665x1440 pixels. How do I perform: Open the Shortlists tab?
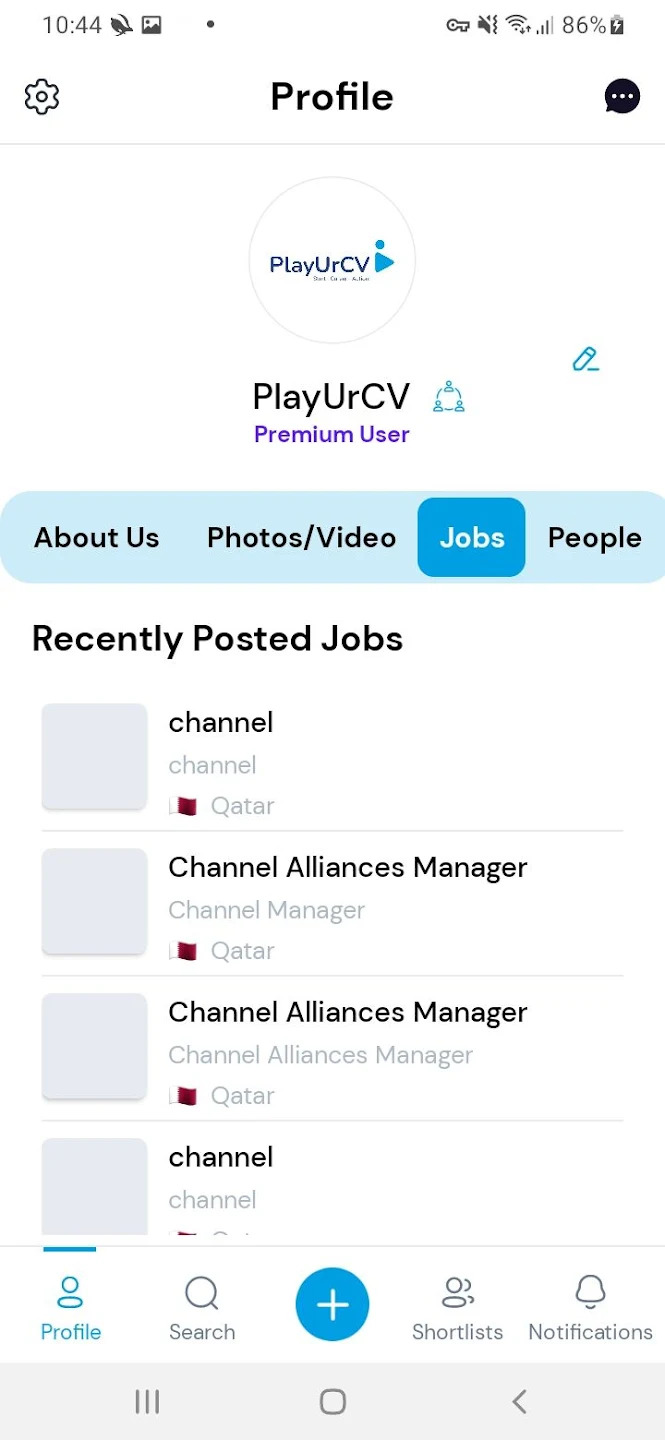[458, 1307]
